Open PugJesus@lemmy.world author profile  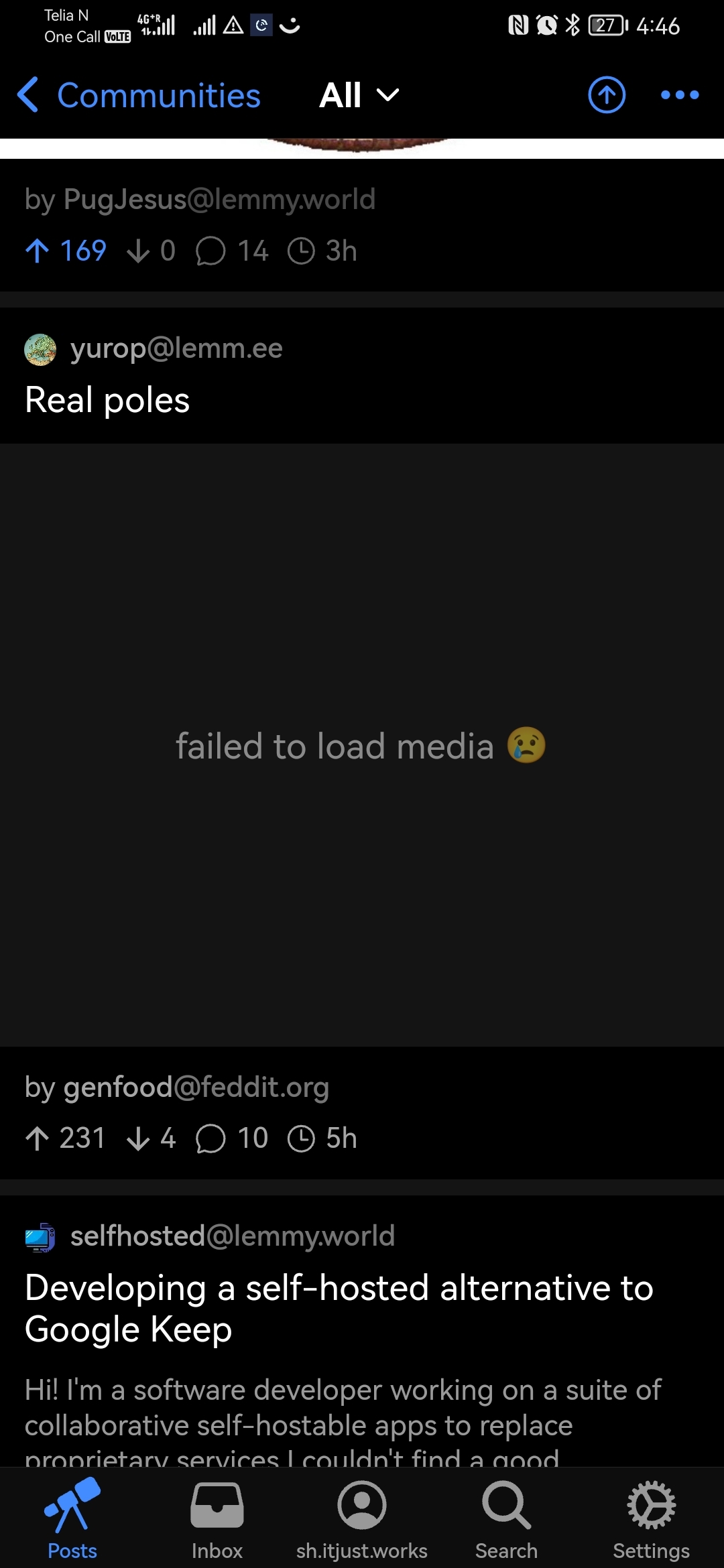219,200
